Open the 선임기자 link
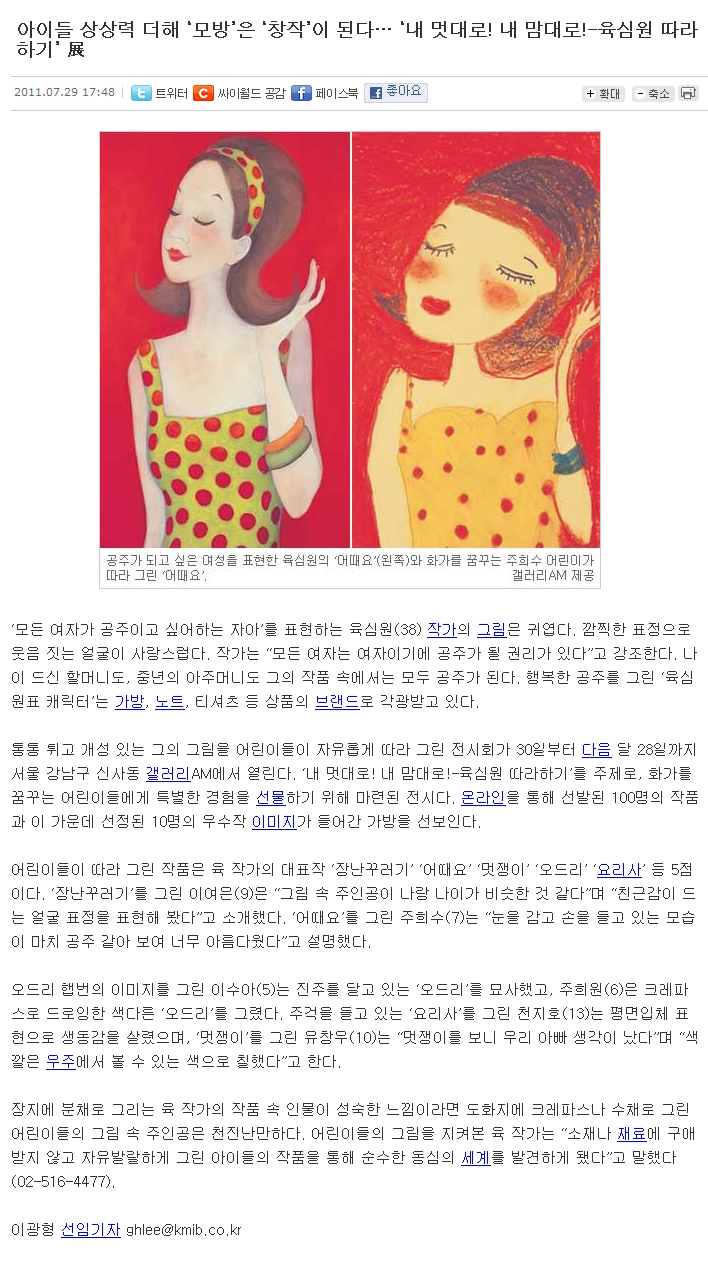Image resolution: width=708 pixels, height=1268 pixels. pyautogui.click(x=89, y=1230)
